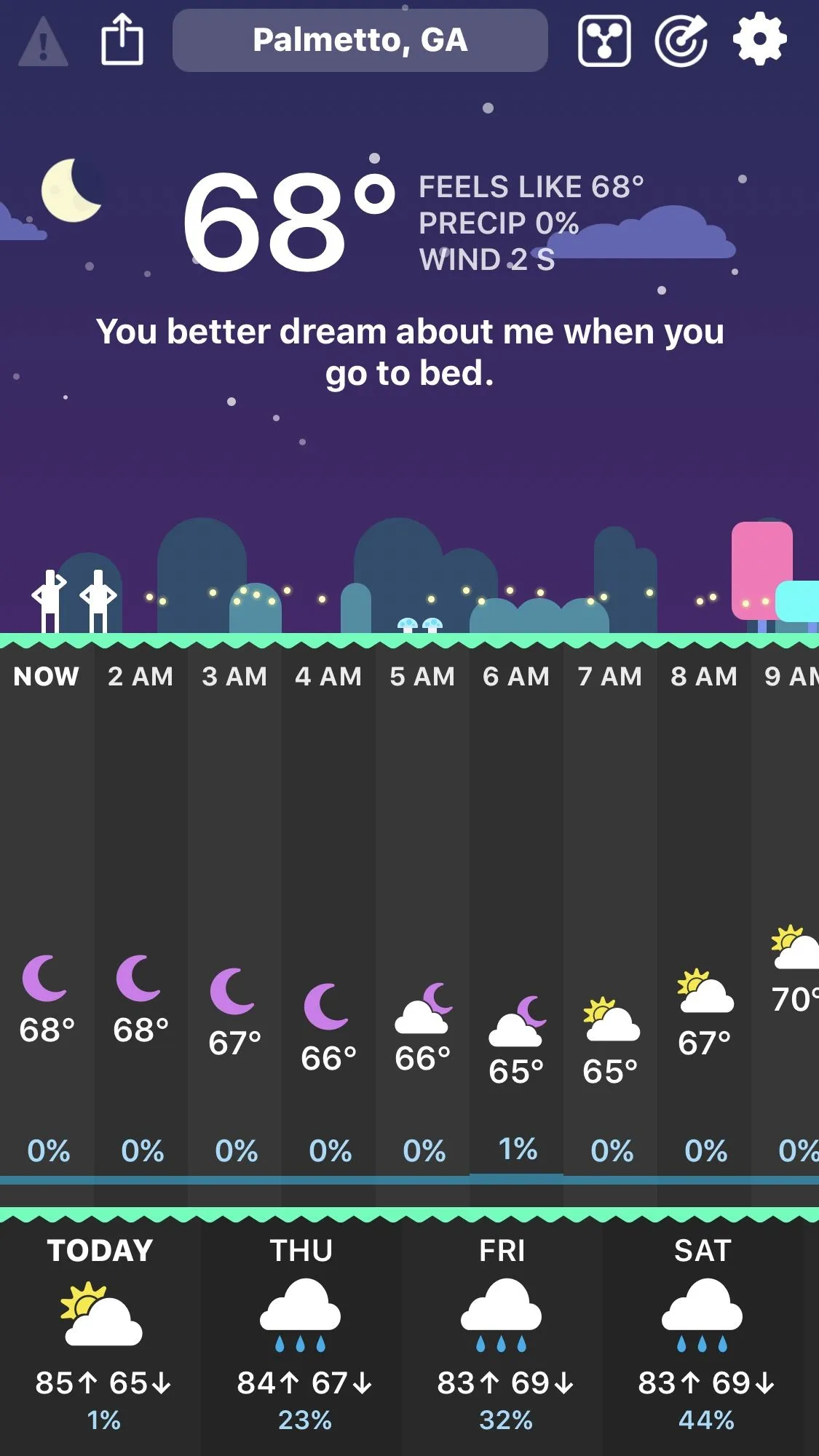Screen dimensions: 819x1456
Task: Tap the large 68° current temperature
Action: coord(288,222)
